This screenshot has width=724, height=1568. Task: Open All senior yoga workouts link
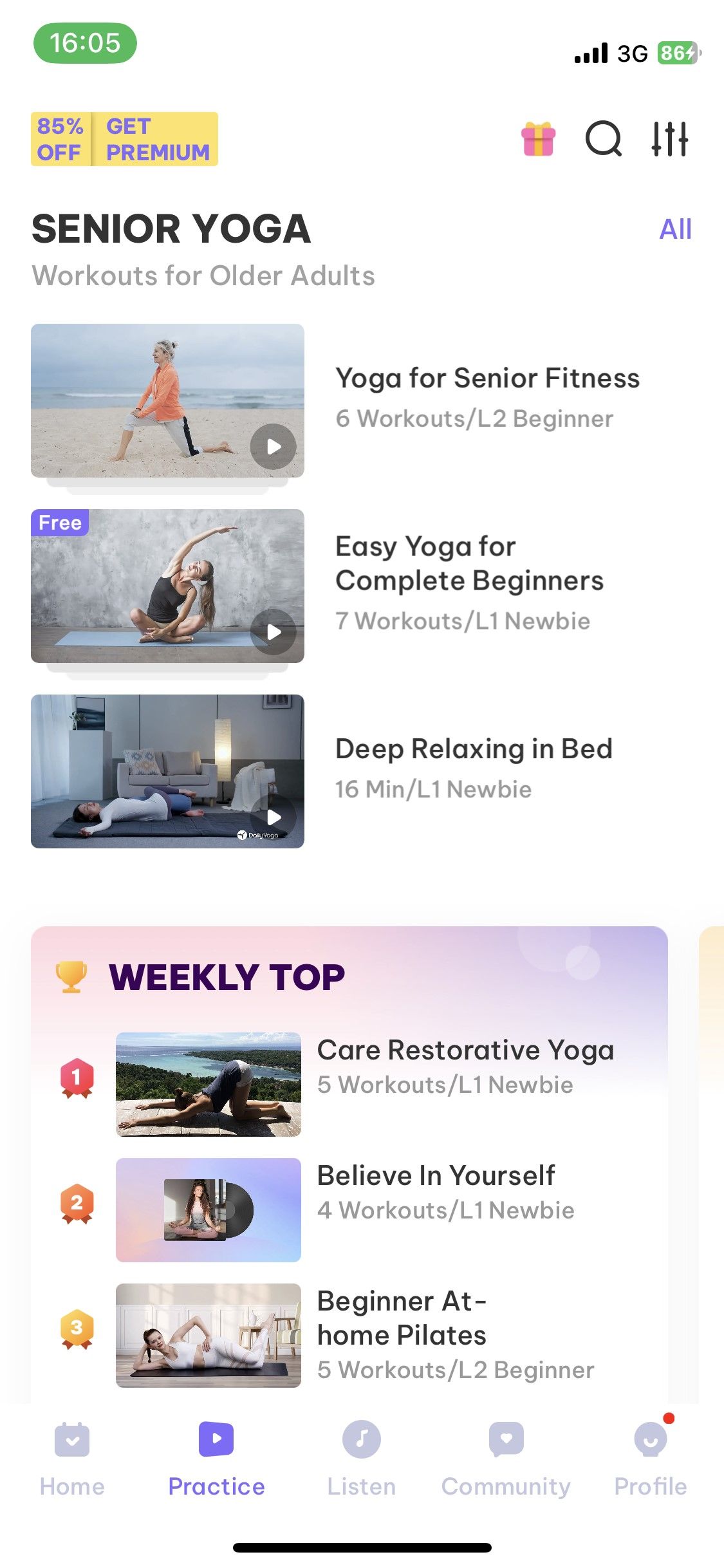[676, 228]
